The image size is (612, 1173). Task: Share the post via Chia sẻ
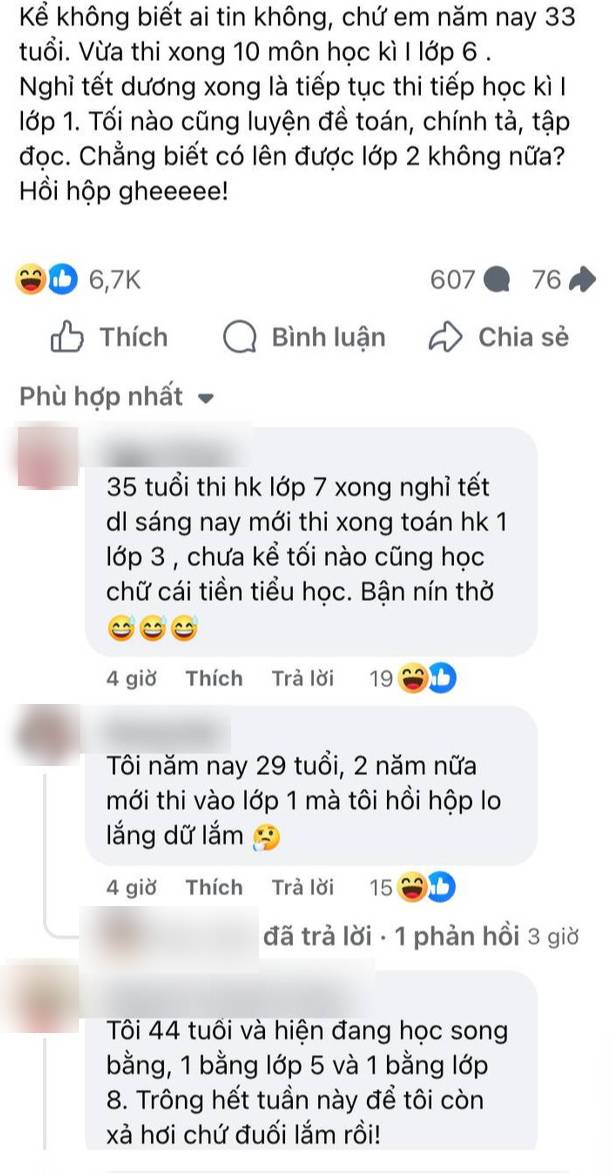(498, 338)
